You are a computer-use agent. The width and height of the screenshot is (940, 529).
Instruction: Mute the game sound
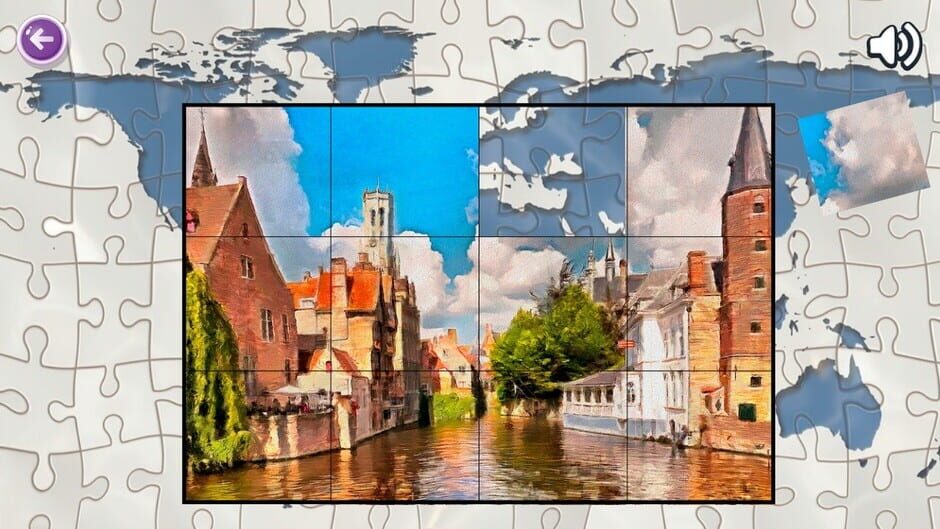click(893, 46)
